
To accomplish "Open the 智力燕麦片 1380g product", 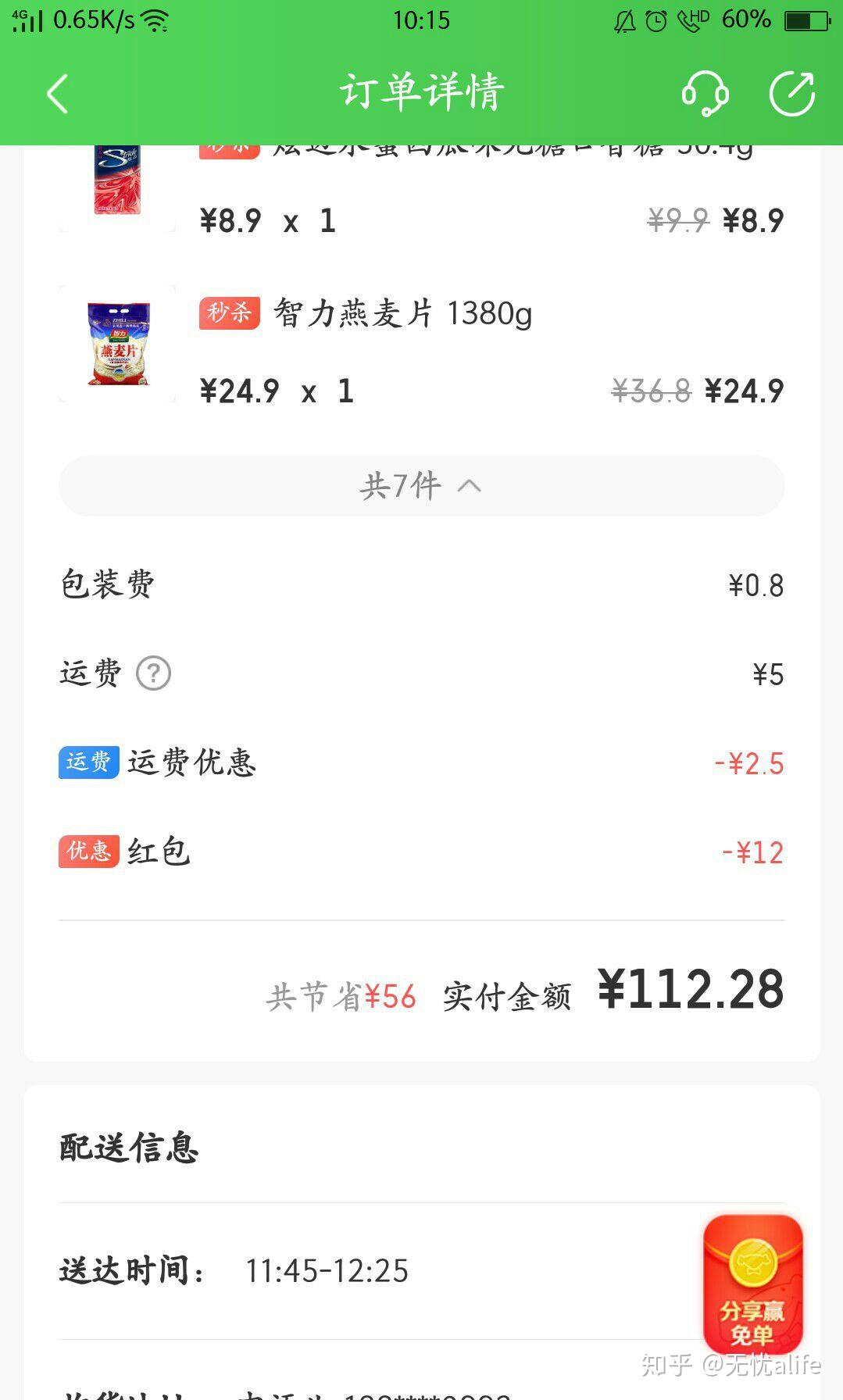I will (x=402, y=314).
